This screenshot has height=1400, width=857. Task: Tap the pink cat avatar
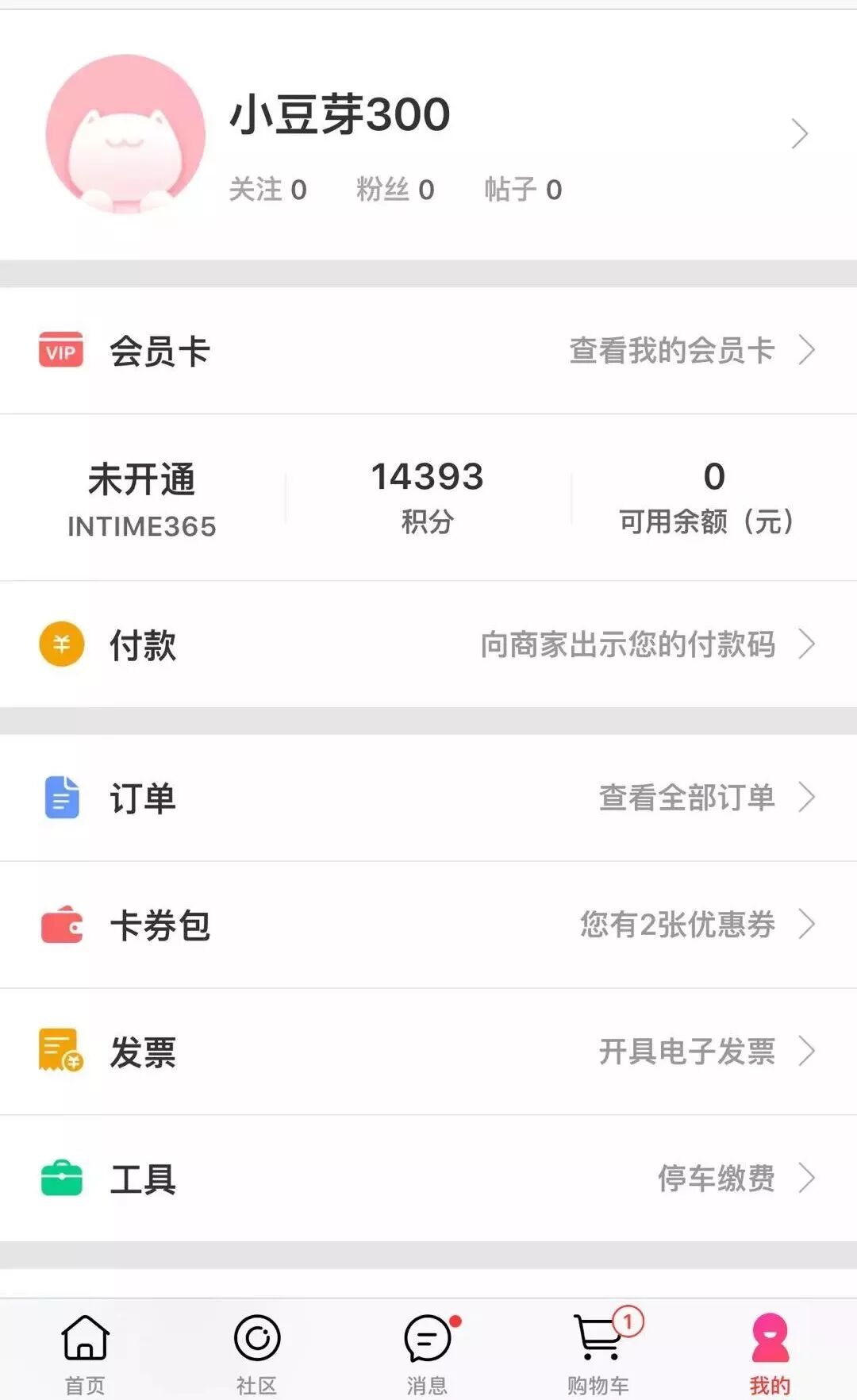click(x=125, y=134)
